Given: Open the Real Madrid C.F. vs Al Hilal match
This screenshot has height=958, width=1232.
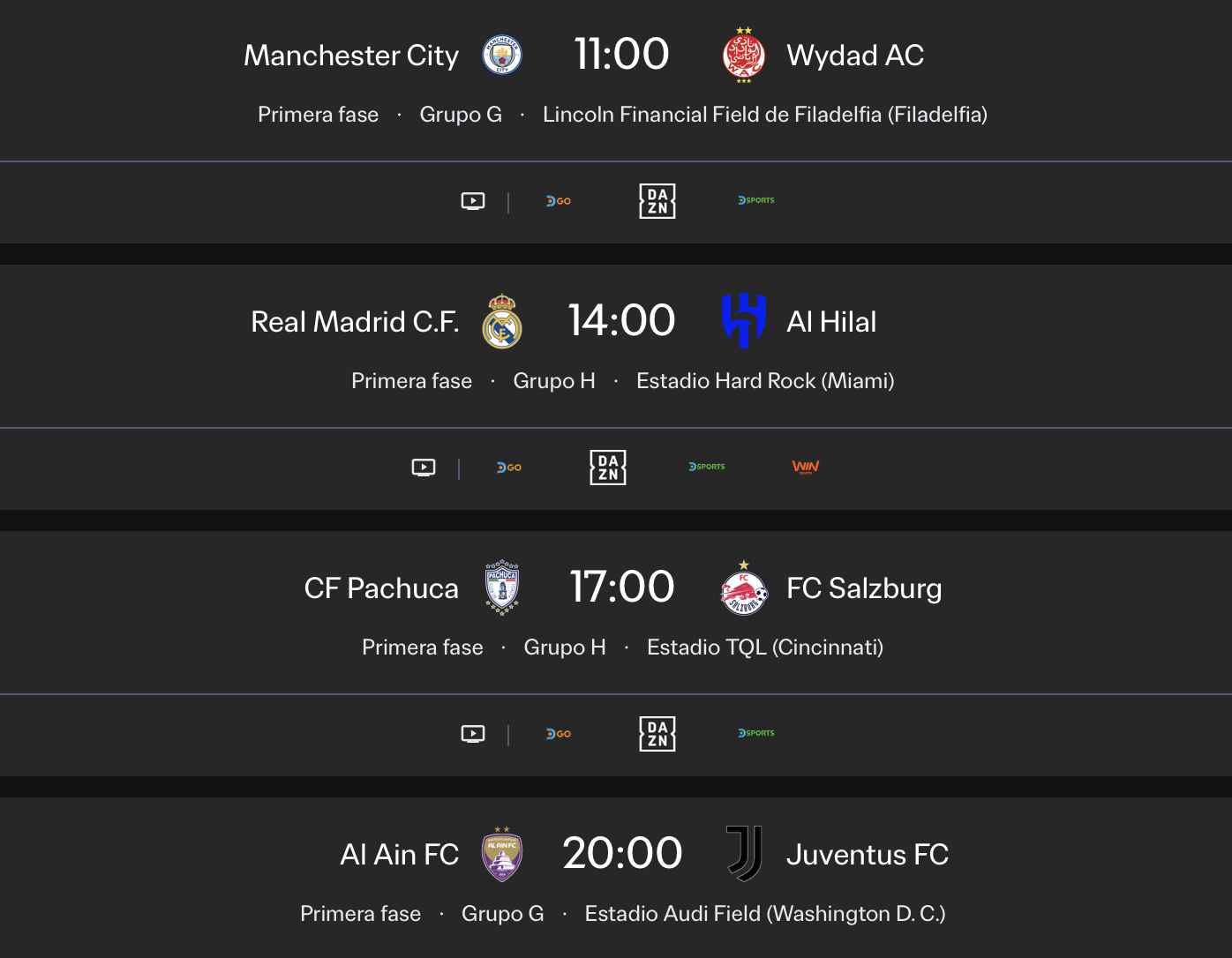Looking at the screenshot, I should click(x=621, y=321).
